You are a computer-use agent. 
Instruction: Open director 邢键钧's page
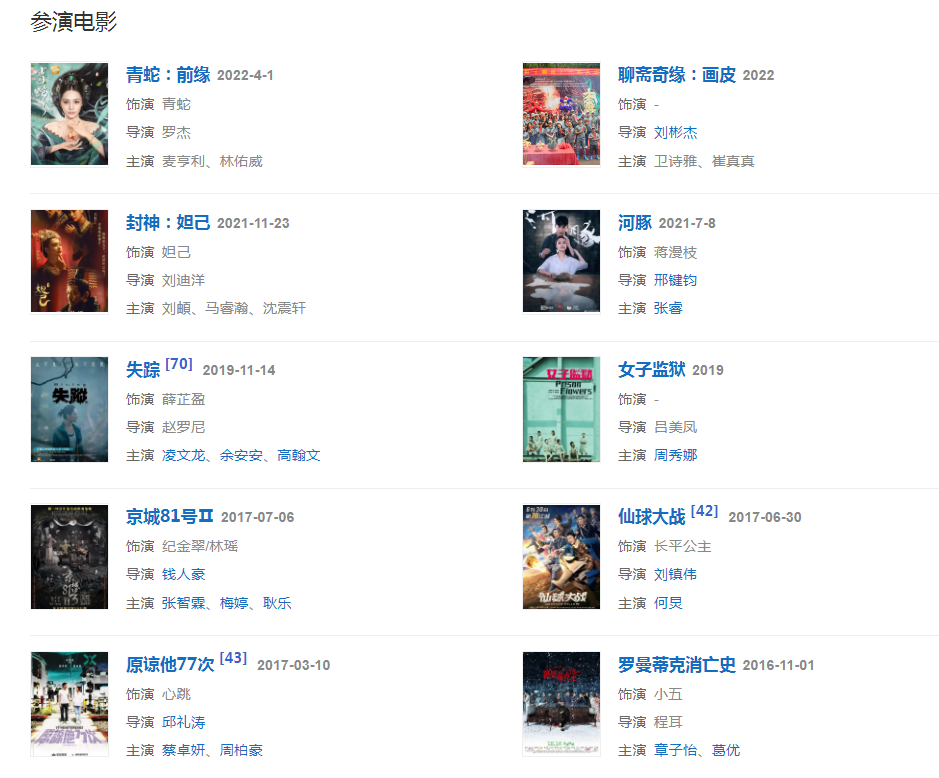click(x=675, y=280)
